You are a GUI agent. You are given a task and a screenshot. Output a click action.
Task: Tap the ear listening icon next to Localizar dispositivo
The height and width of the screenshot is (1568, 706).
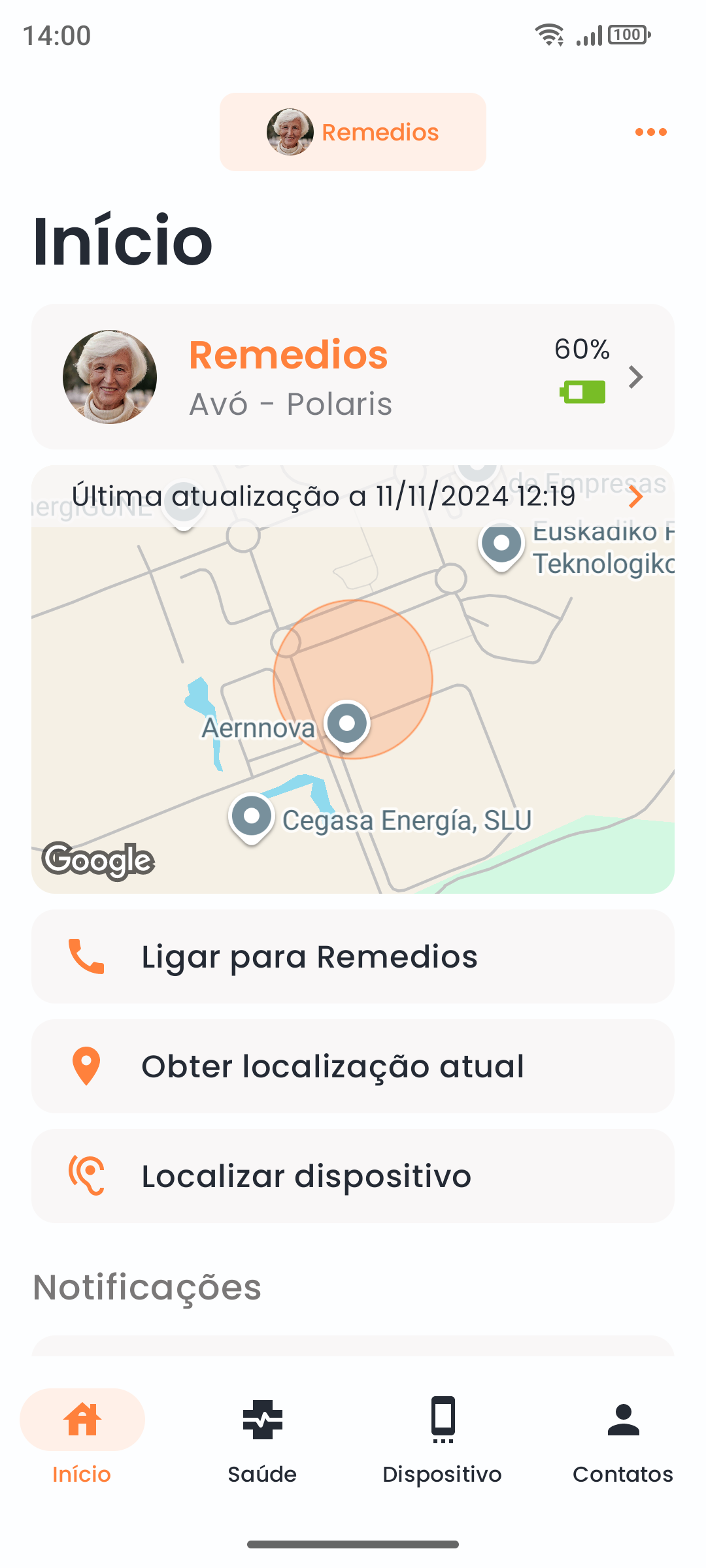(86, 1175)
